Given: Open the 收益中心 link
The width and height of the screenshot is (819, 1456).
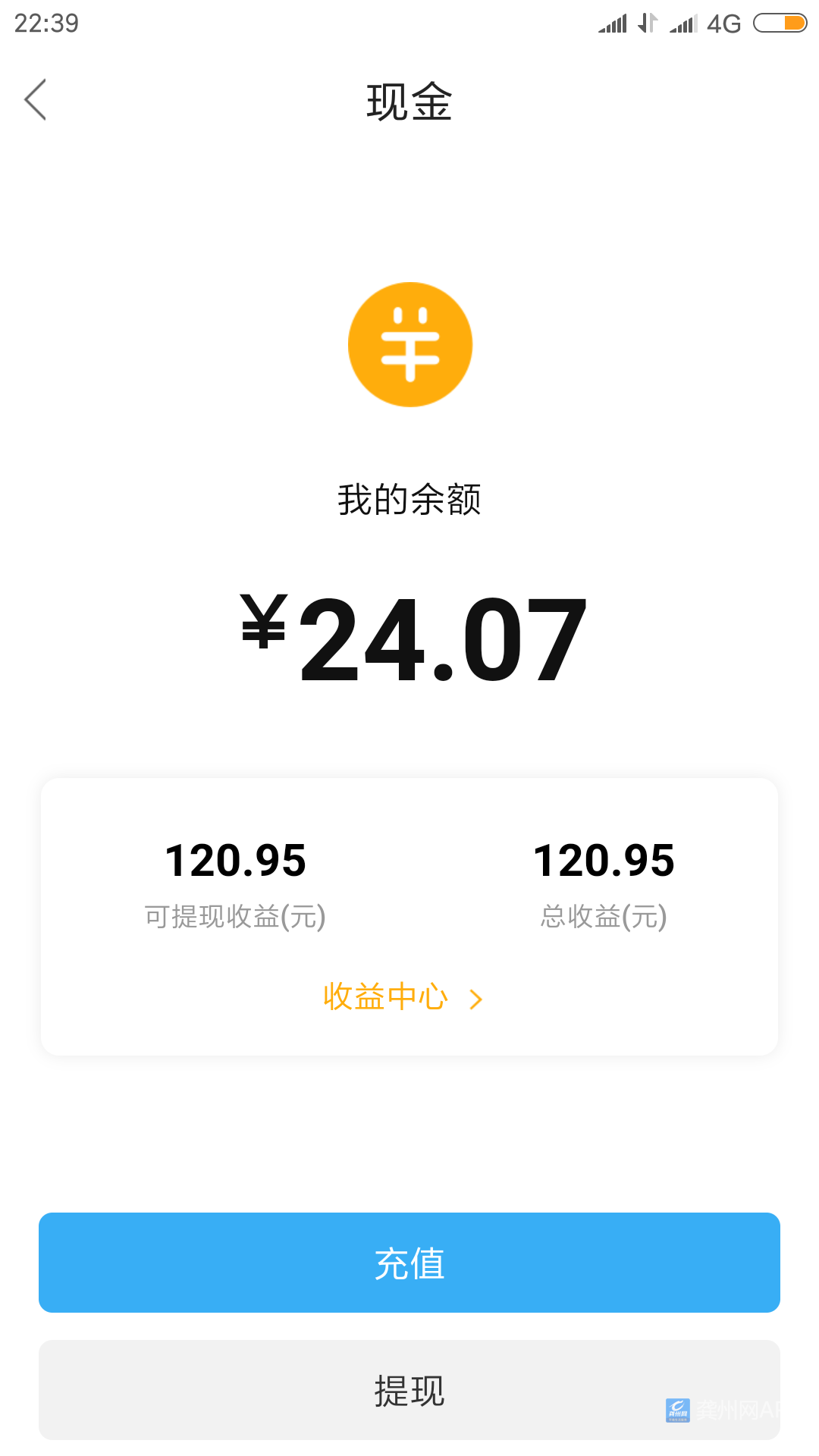Looking at the screenshot, I should click(x=402, y=997).
